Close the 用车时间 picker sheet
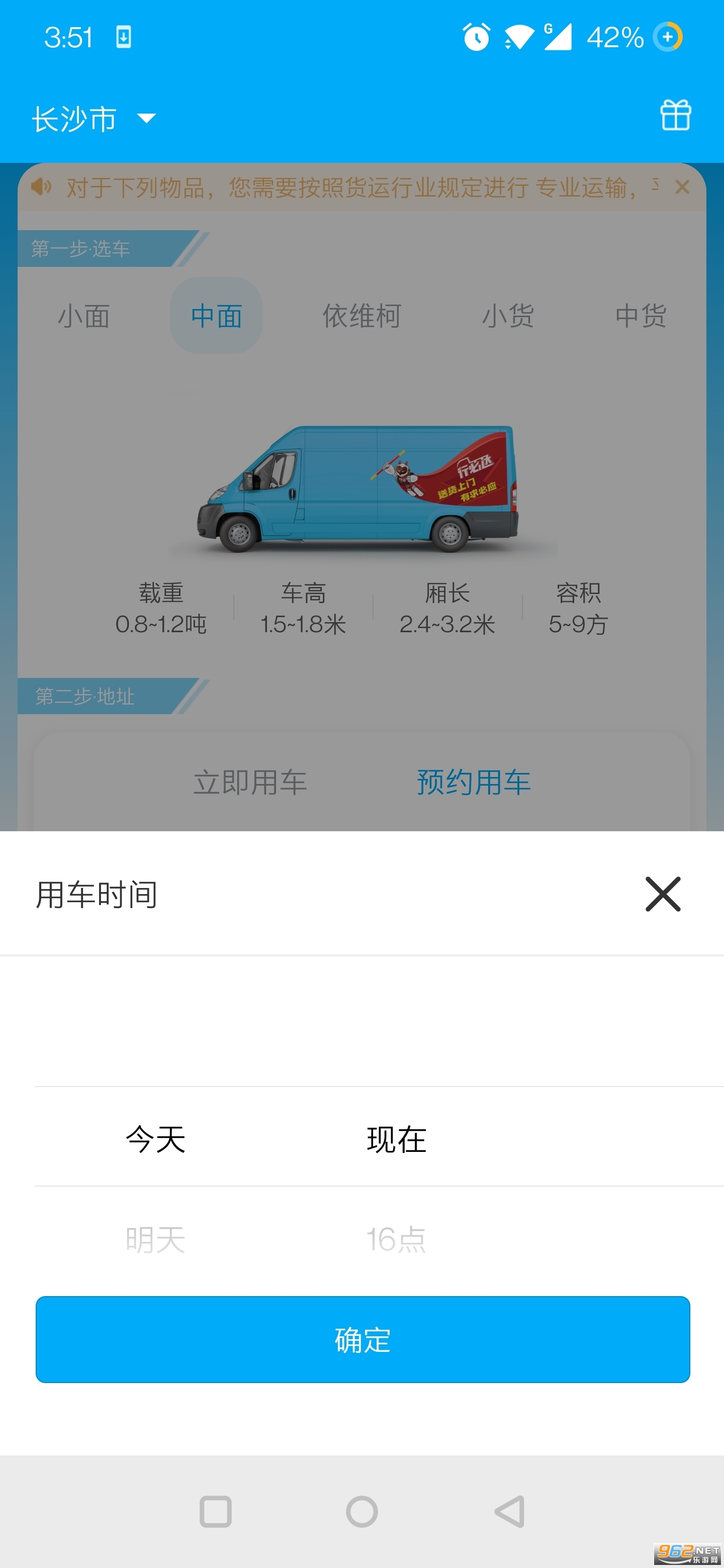Image resolution: width=724 pixels, height=1568 pixels. pyautogui.click(x=663, y=894)
